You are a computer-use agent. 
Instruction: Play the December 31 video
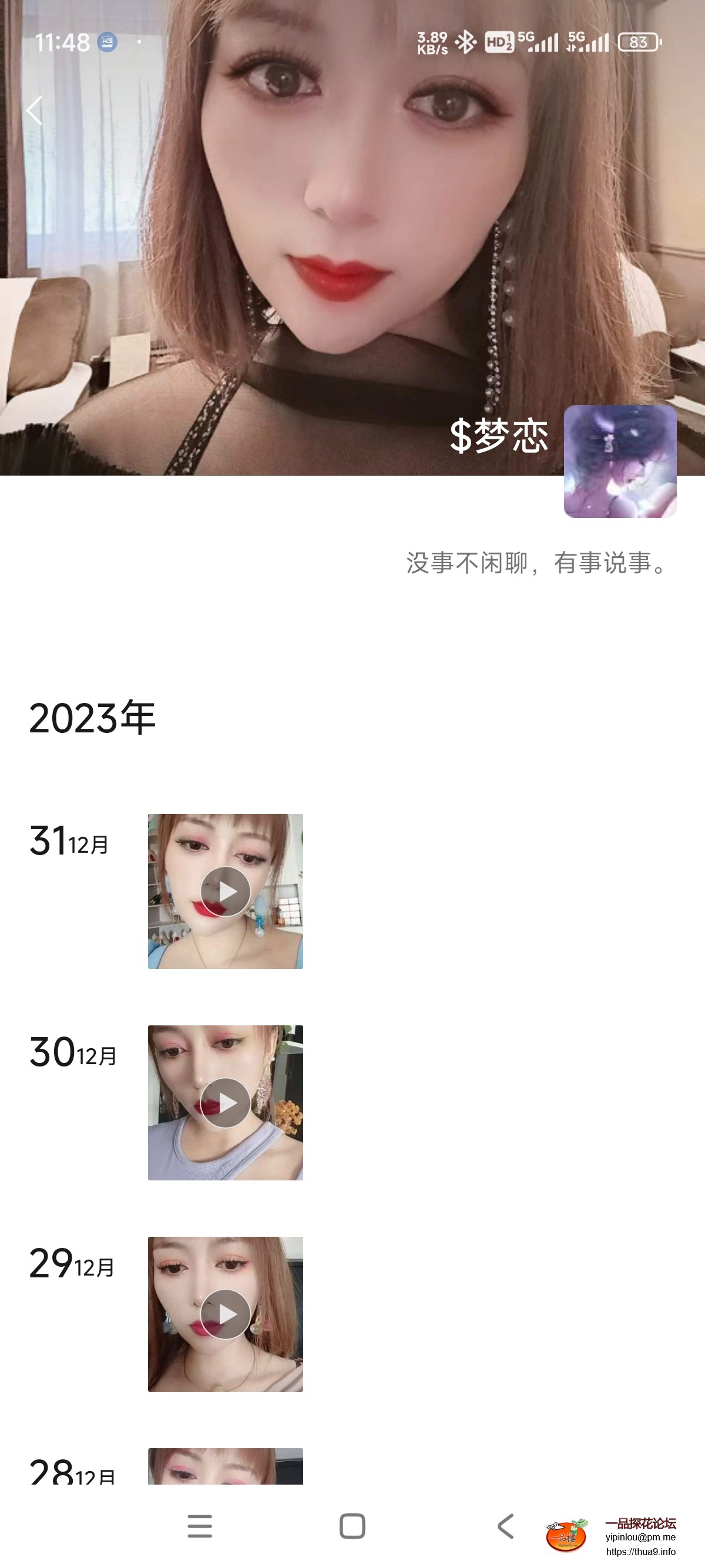pyautogui.click(x=226, y=890)
